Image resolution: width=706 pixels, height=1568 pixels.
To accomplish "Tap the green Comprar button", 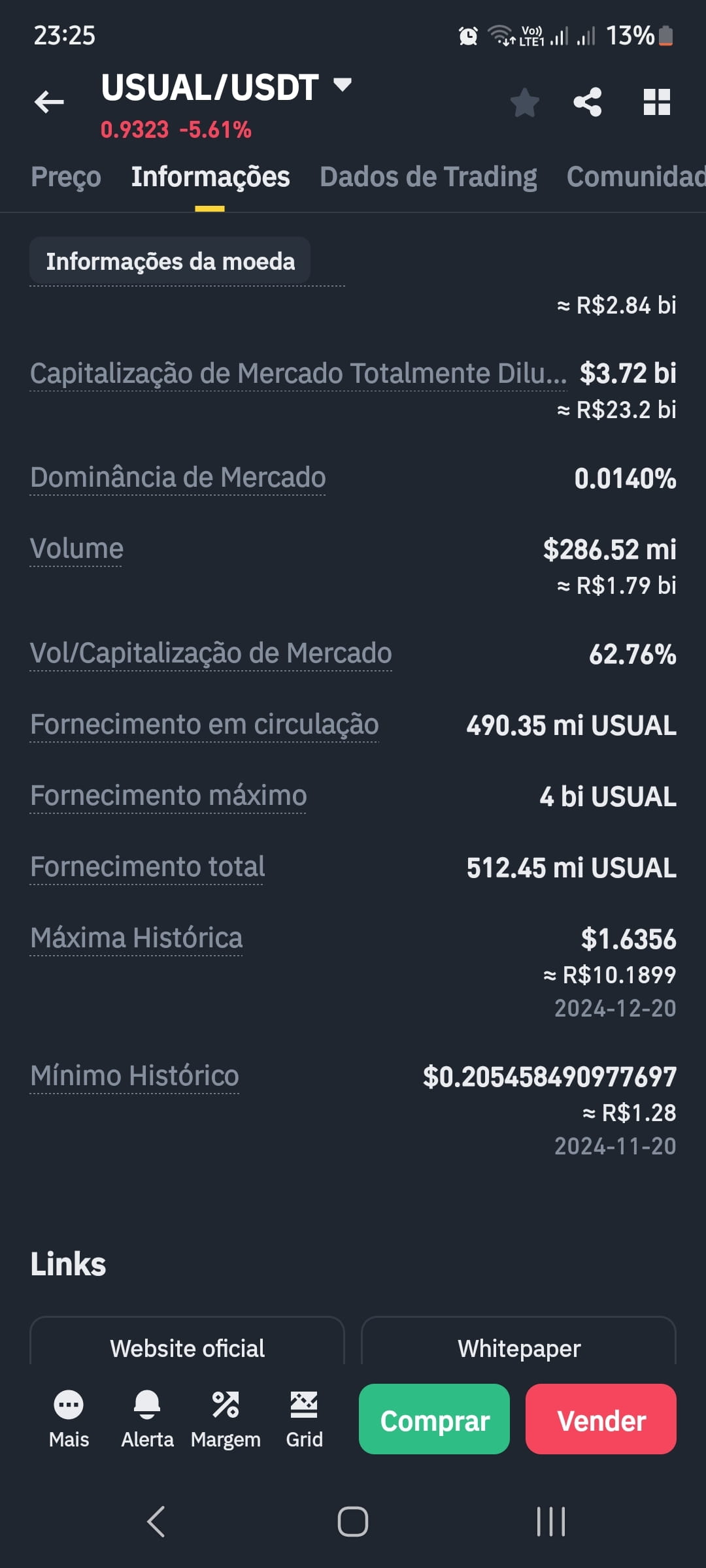I will pyautogui.click(x=434, y=1419).
